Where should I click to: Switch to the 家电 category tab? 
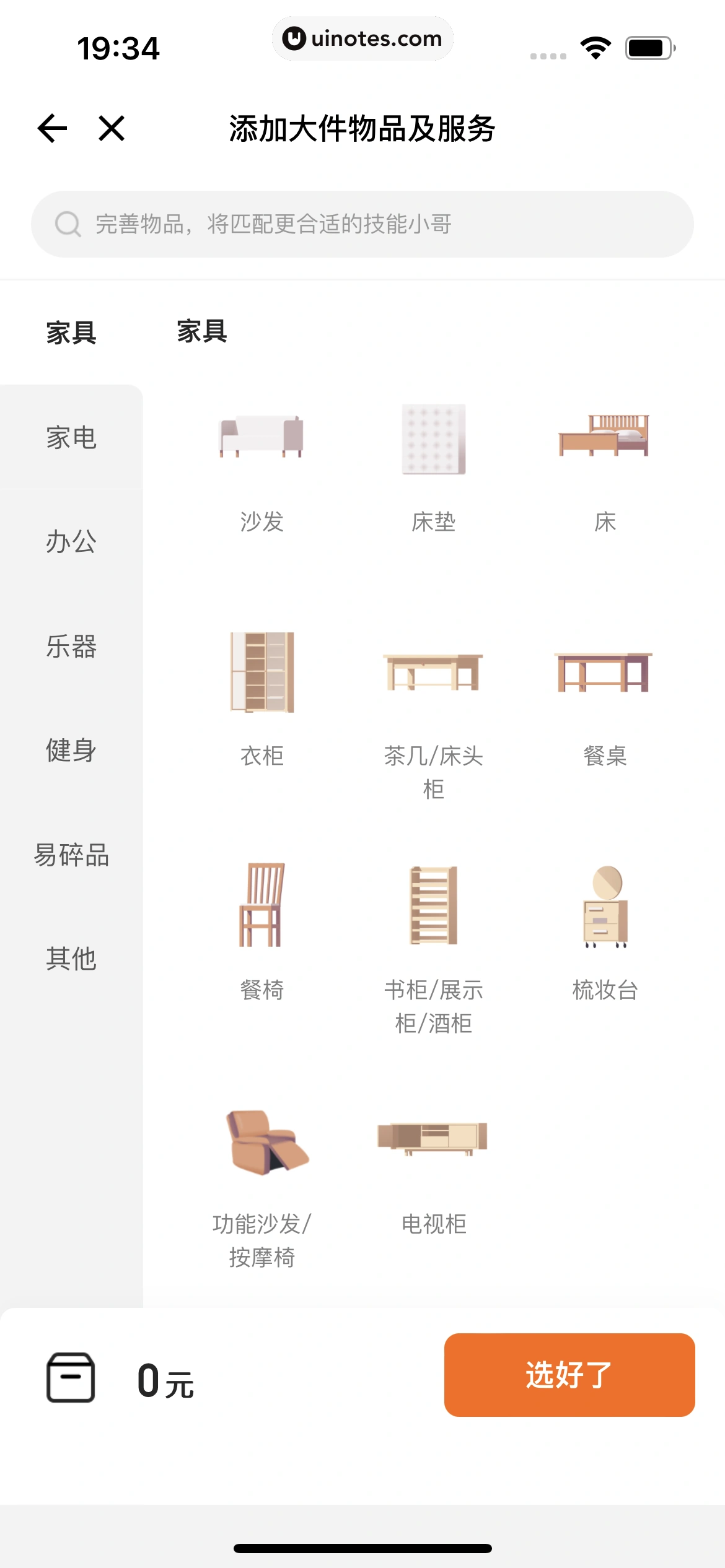click(x=71, y=438)
